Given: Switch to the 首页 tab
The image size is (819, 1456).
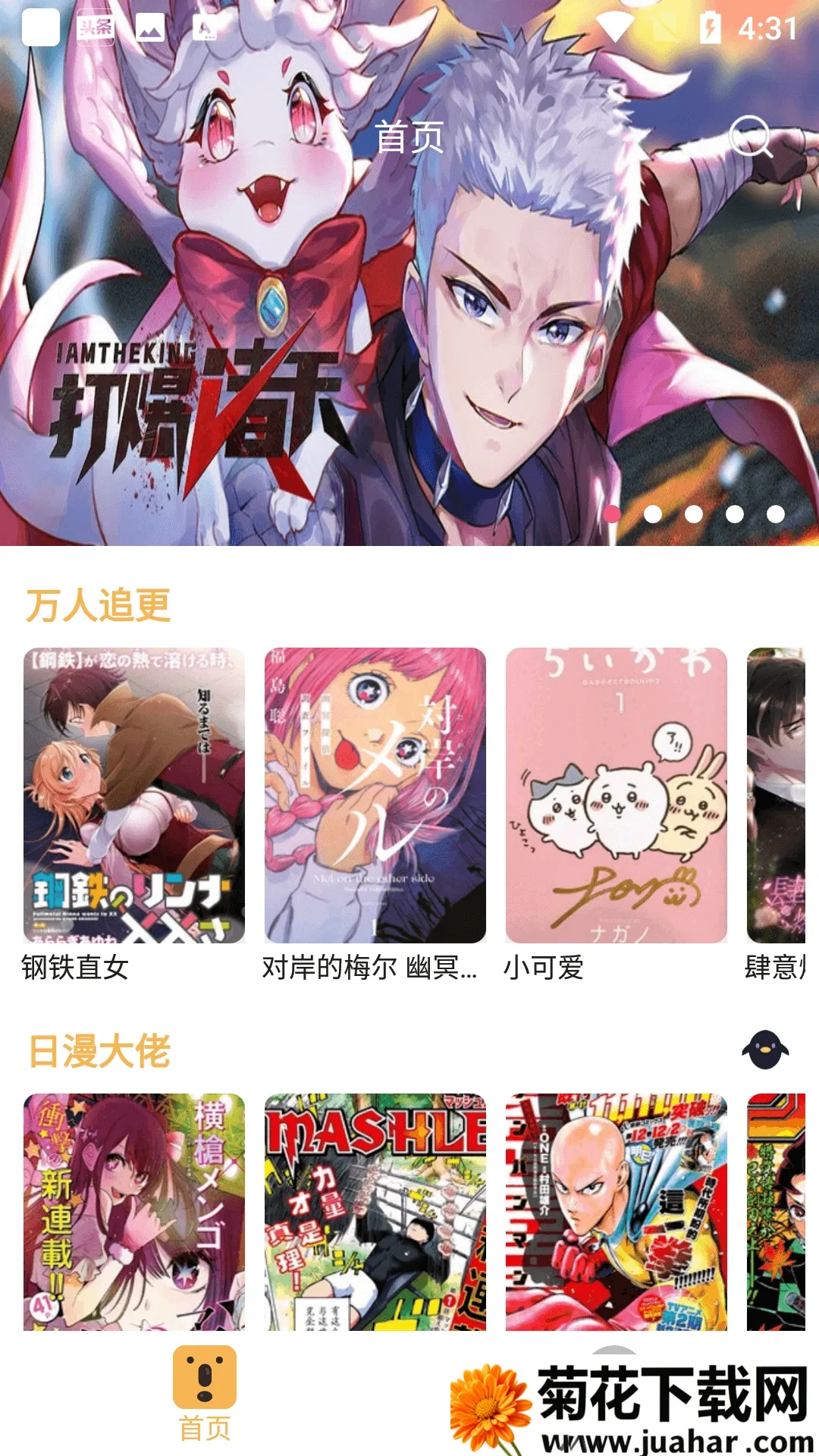Looking at the screenshot, I should click(204, 1394).
